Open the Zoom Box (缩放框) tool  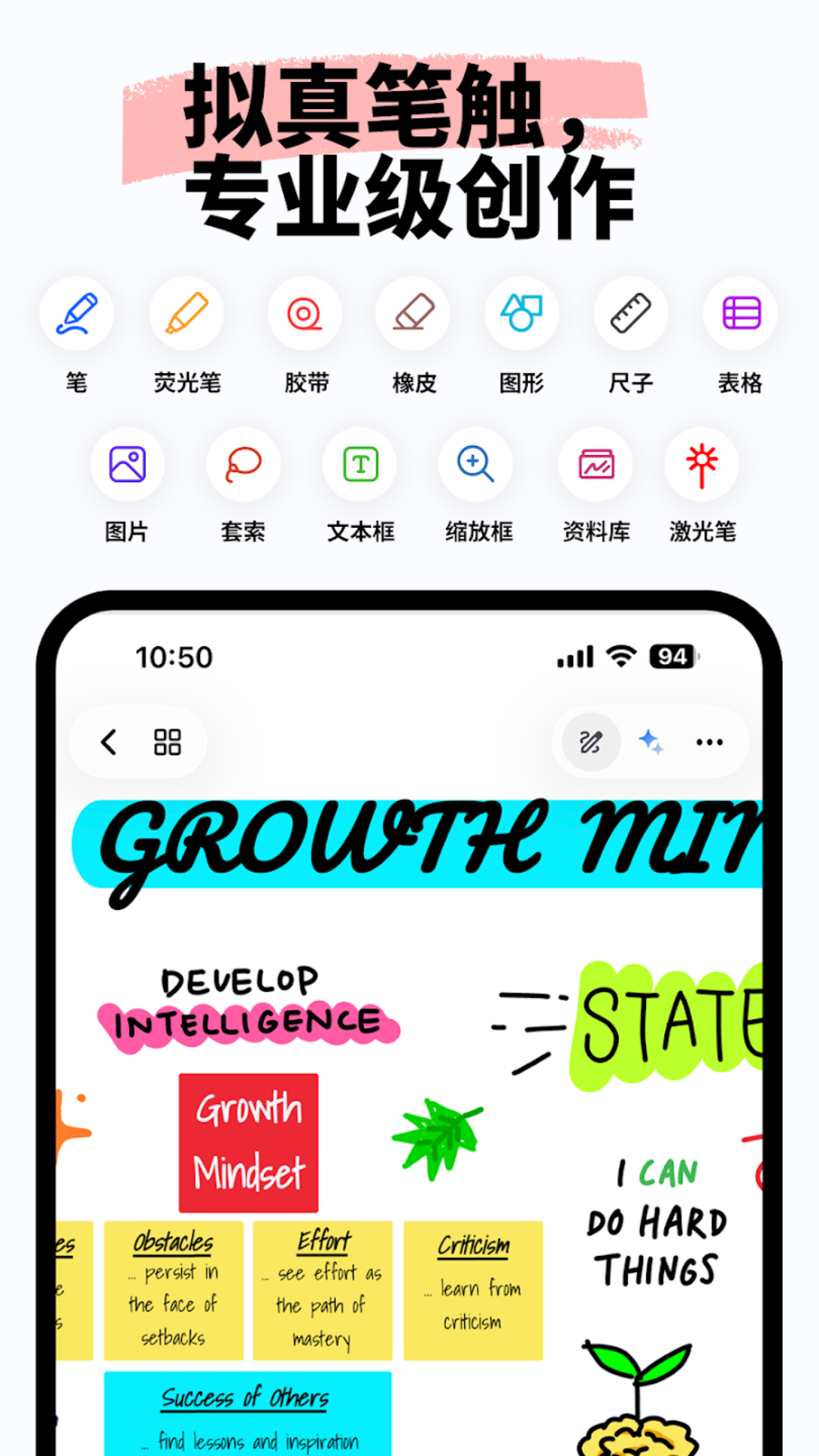tap(474, 464)
